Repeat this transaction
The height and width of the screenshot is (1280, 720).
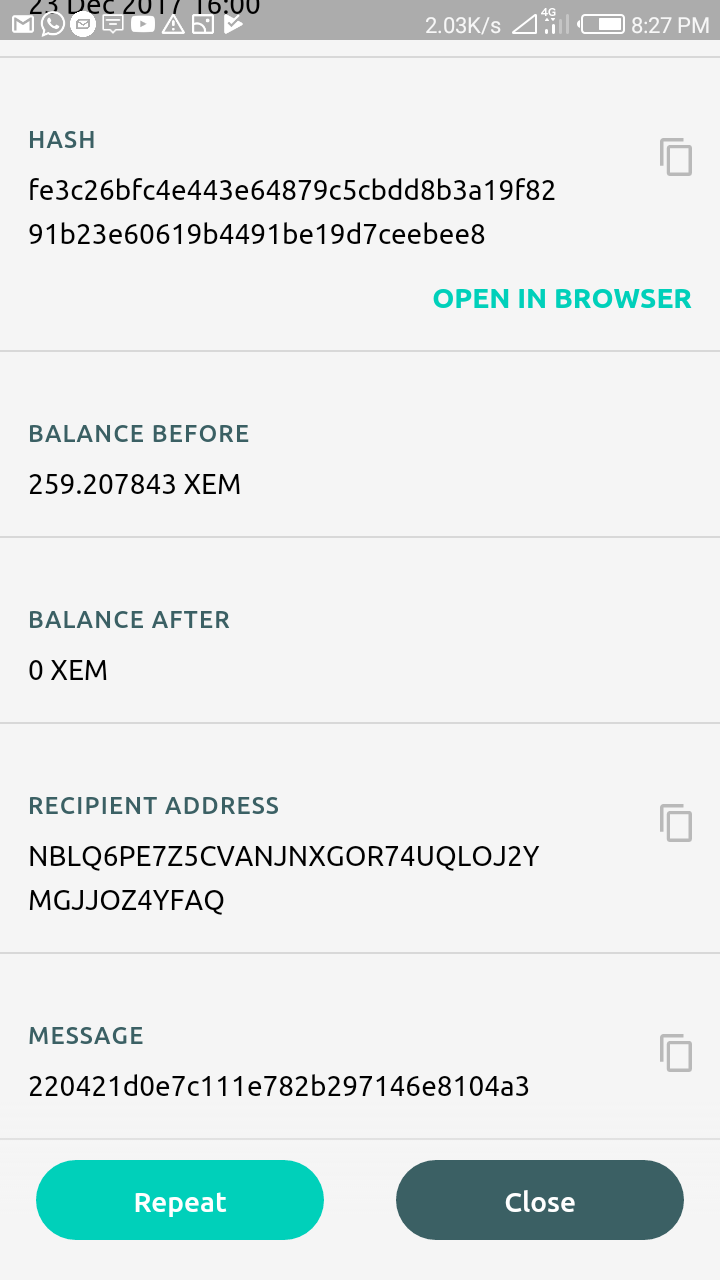(x=180, y=1200)
